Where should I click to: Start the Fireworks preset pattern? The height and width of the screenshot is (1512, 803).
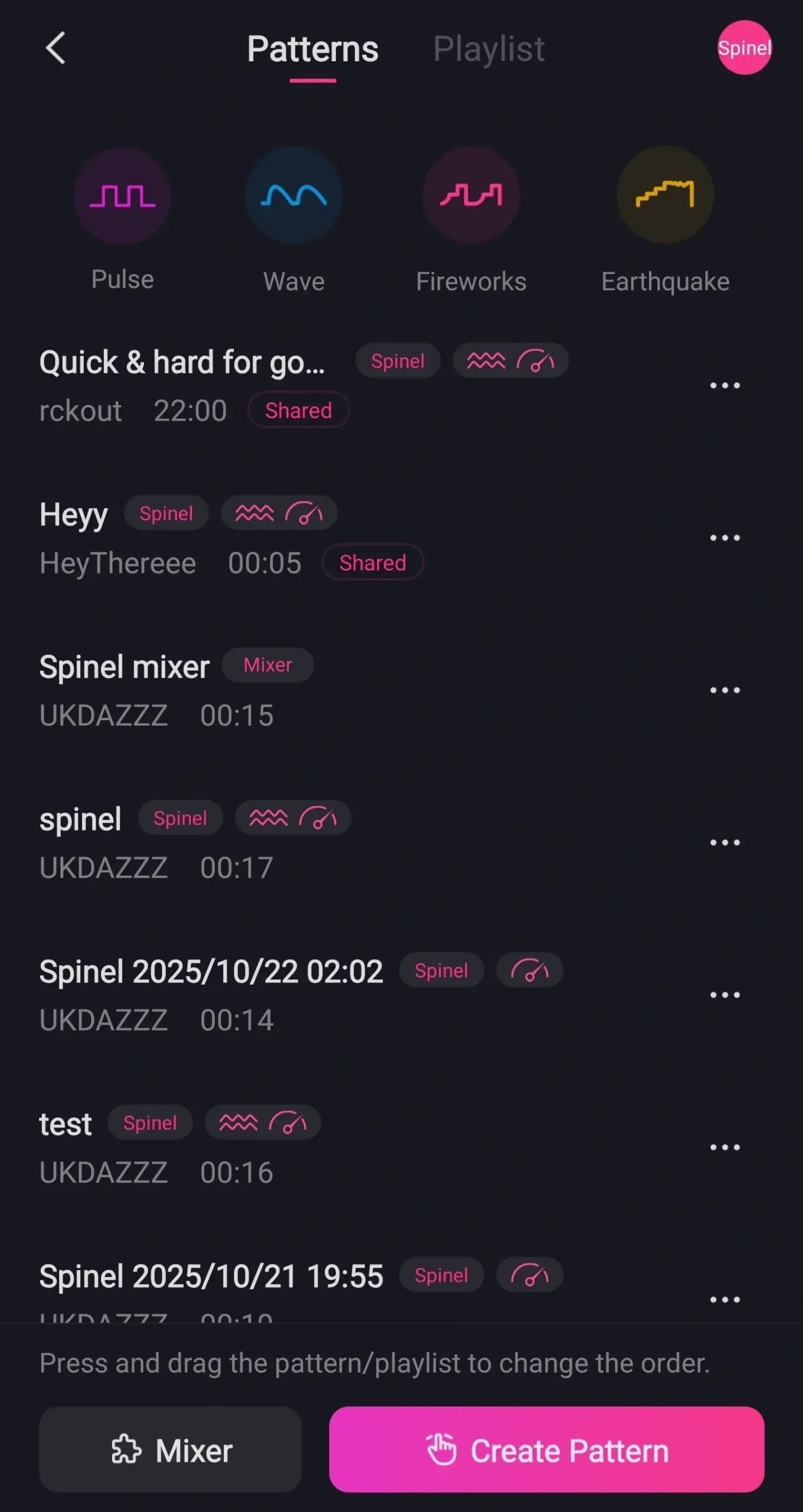(x=471, y=195)
